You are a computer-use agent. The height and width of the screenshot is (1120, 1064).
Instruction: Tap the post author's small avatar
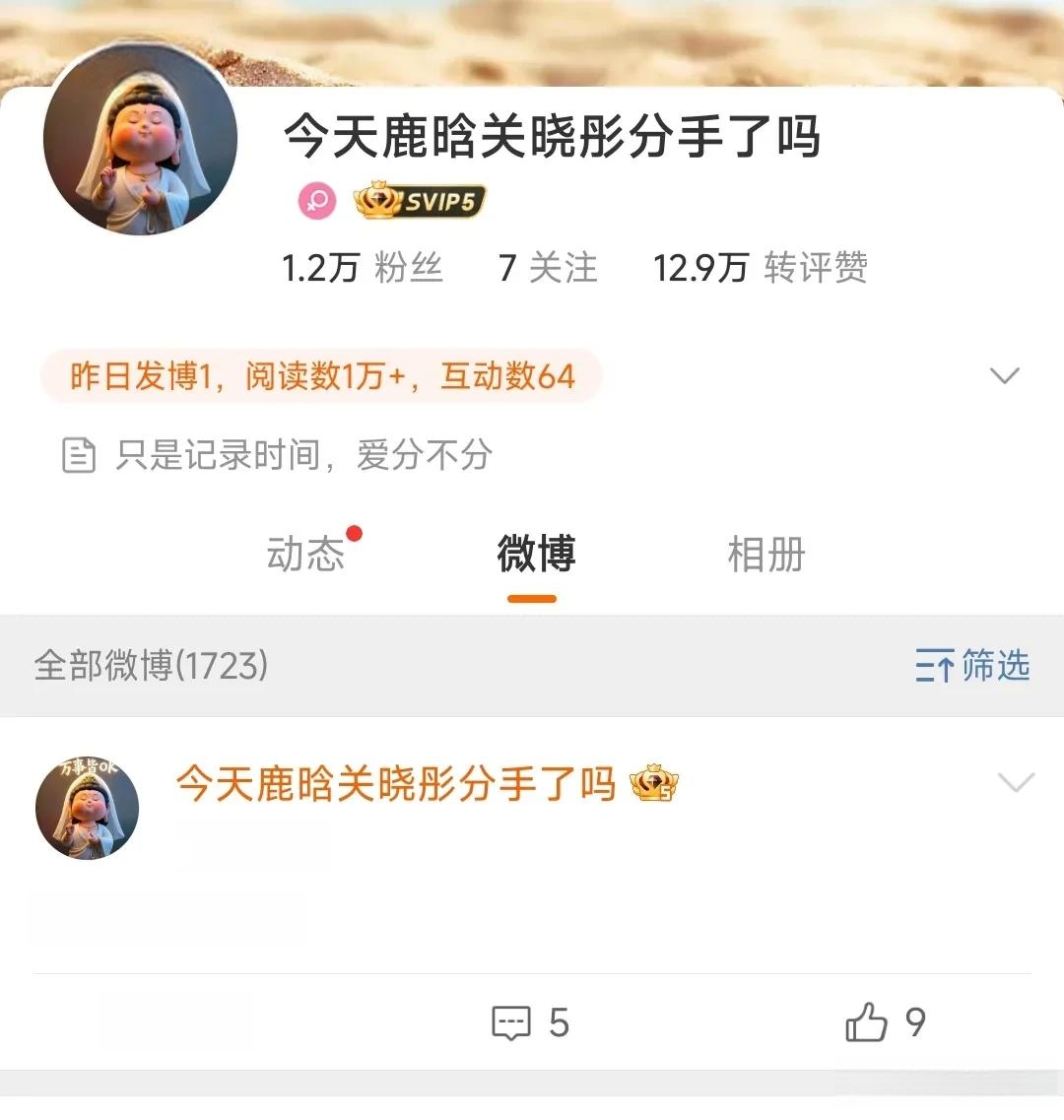click(87, 809)
